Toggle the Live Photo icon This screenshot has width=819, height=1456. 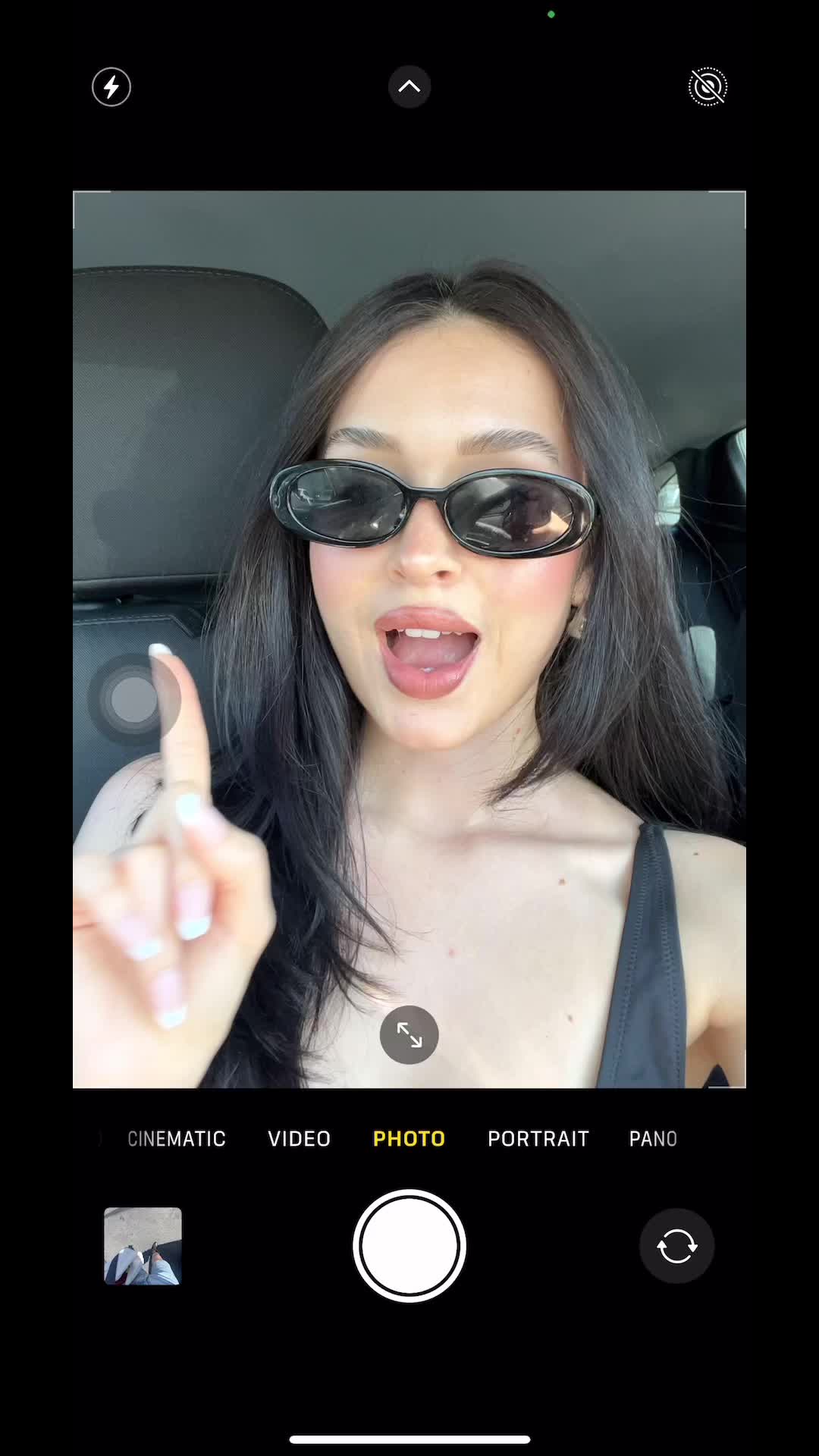[708, 86]
